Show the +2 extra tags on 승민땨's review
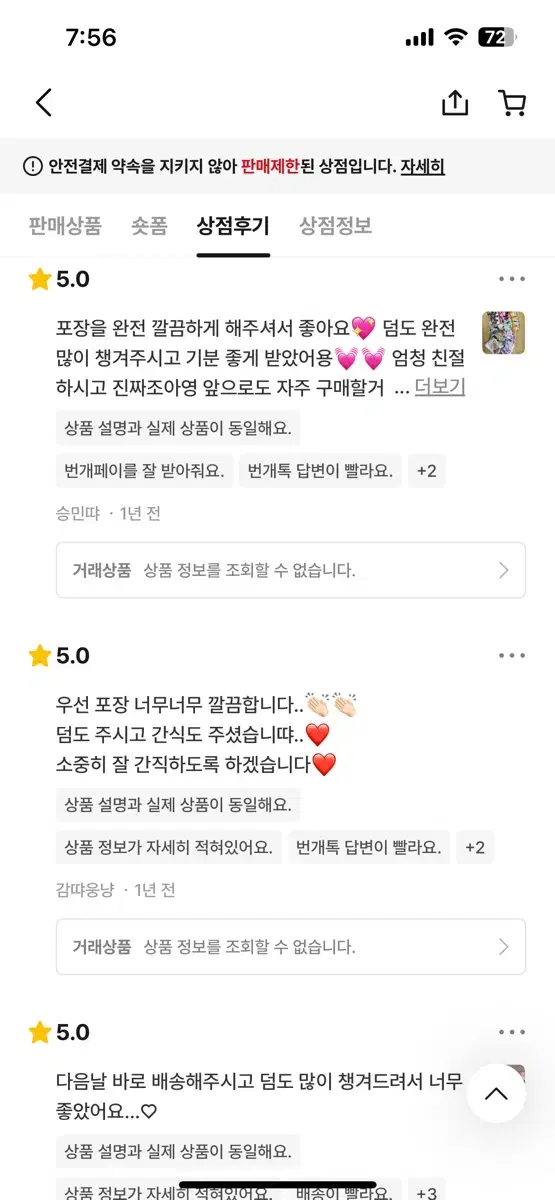This screenshot has width=555, height=1200. [427, 470]
